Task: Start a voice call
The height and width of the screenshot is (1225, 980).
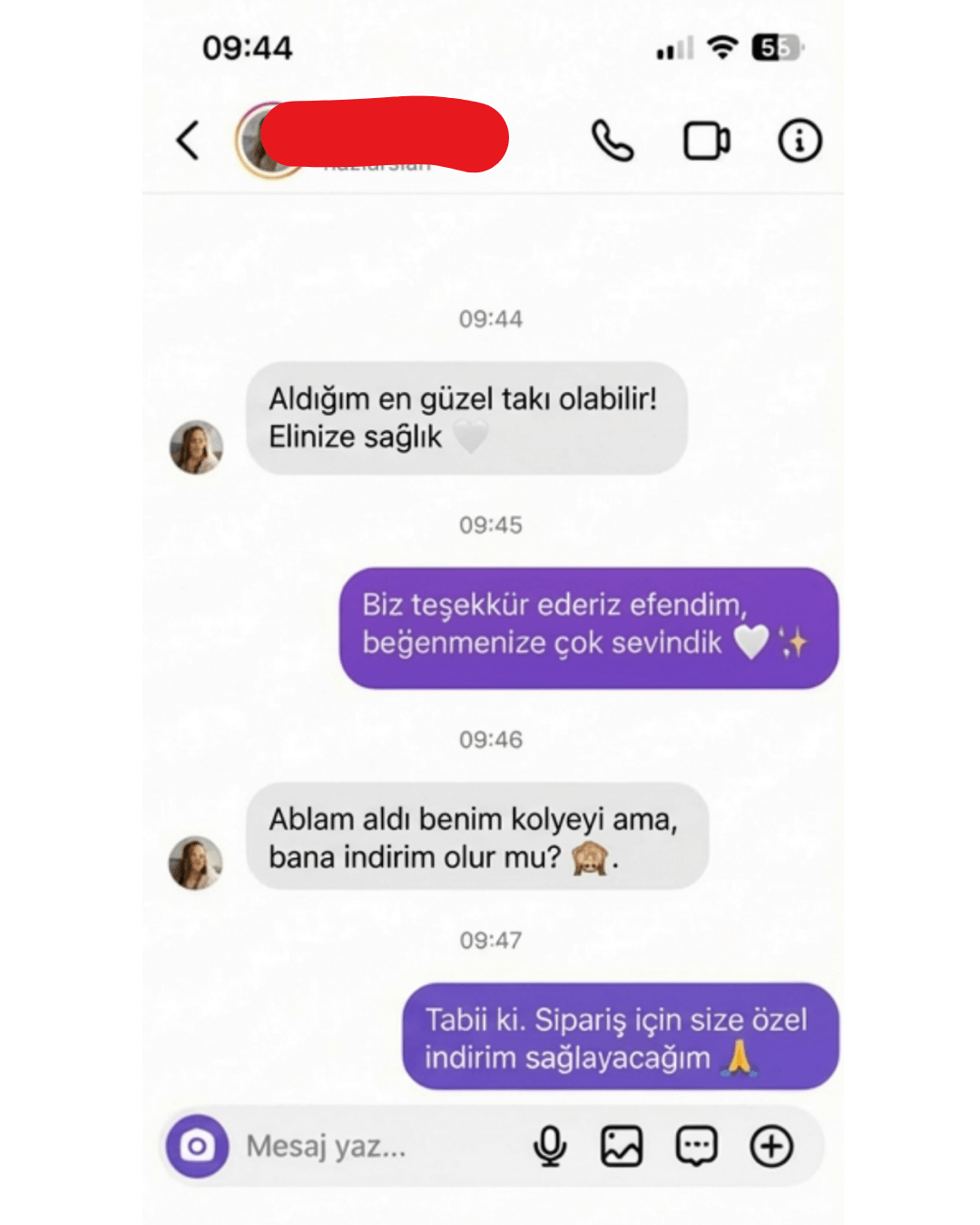Action: pos(612,141)
